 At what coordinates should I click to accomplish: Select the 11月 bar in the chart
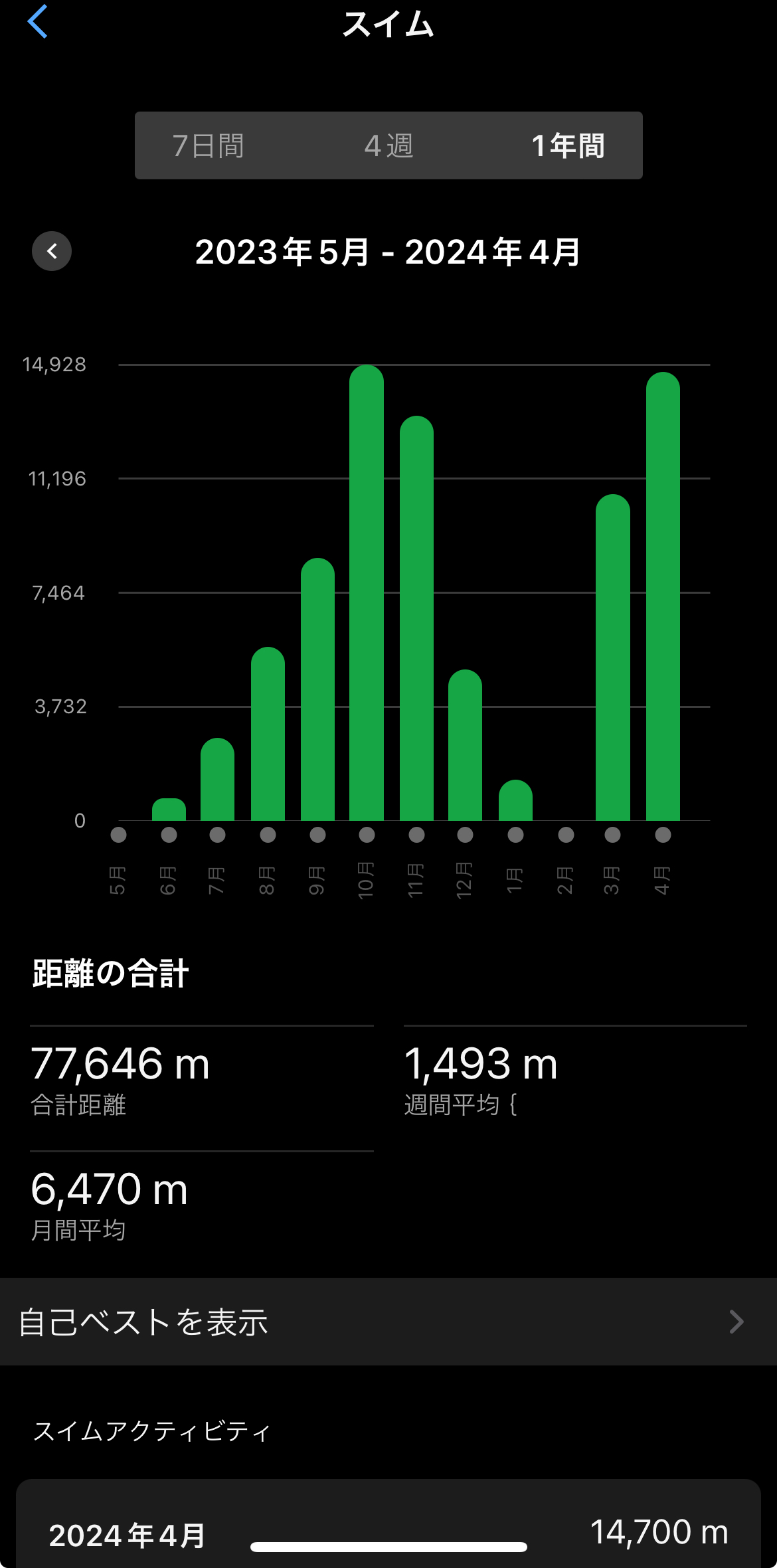(416, 618)
